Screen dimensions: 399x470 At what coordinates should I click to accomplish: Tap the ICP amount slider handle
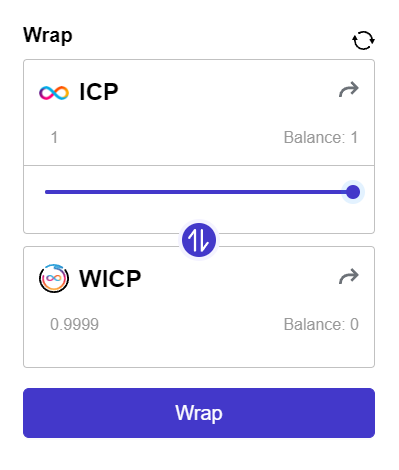(x=353, y=192)
